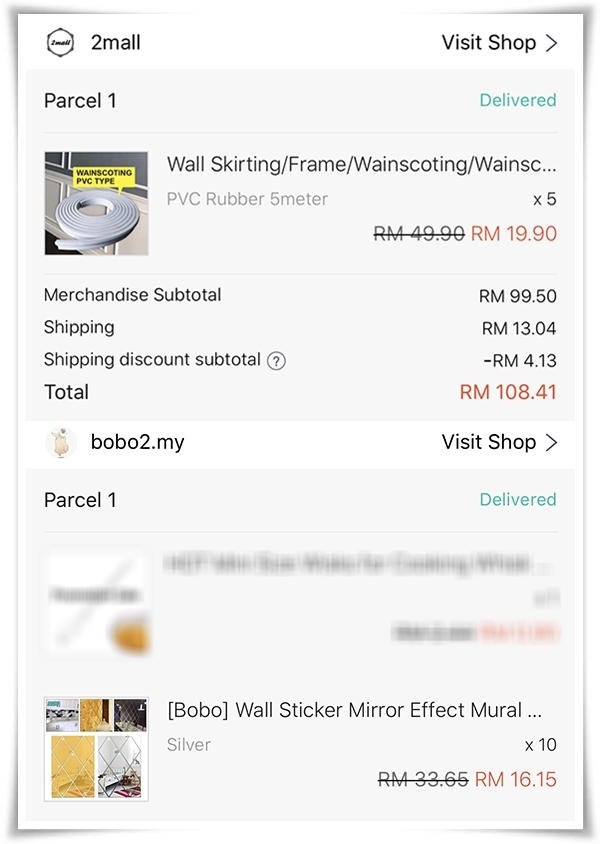The height and width of the screenshot is (844, 600).
Task: Open the Bobo Wall Sticker Mirror product
Action: tap(354, 711)
